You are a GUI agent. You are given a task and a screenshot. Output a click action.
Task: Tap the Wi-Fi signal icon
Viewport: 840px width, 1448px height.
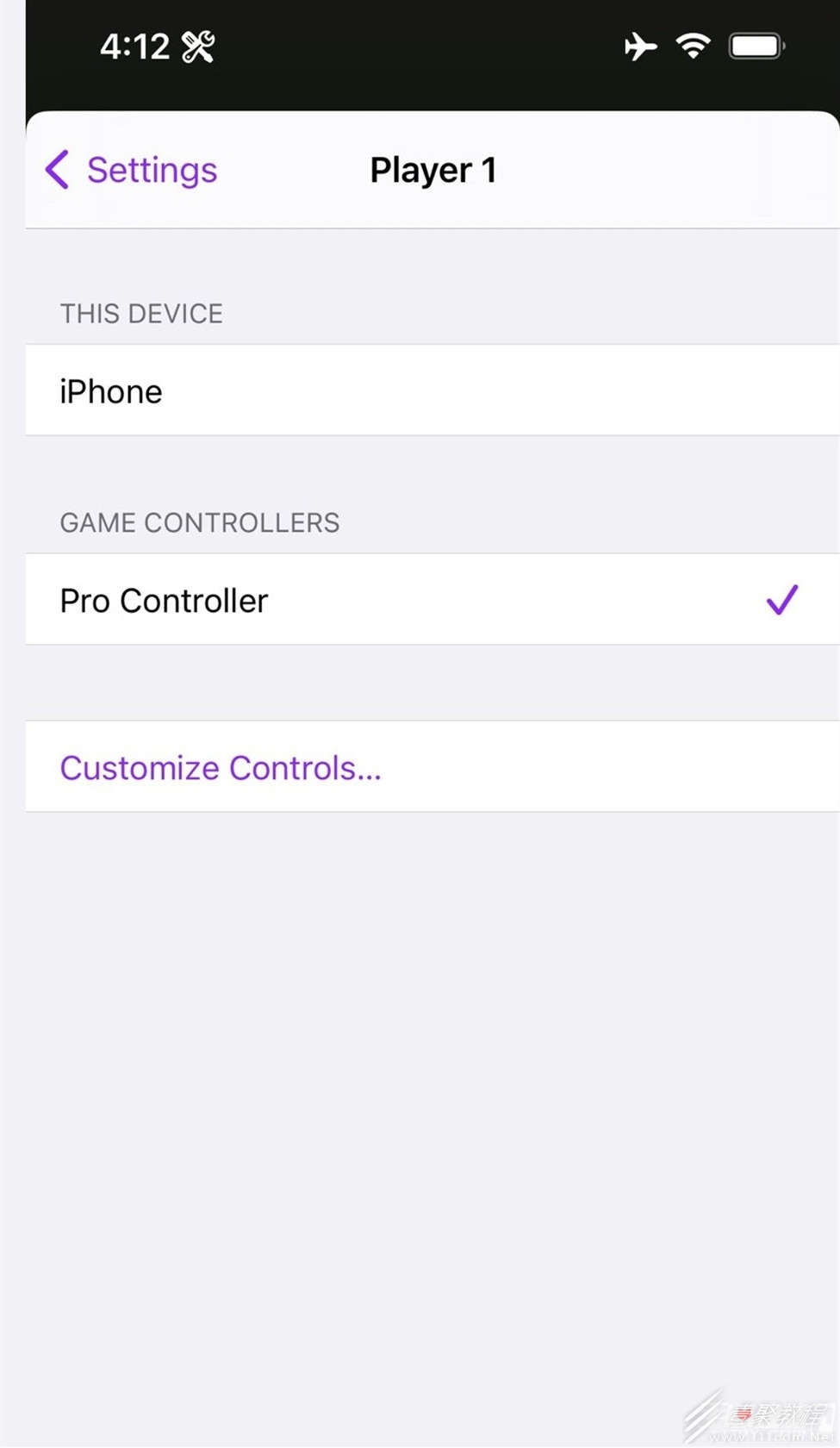point(693,45)
